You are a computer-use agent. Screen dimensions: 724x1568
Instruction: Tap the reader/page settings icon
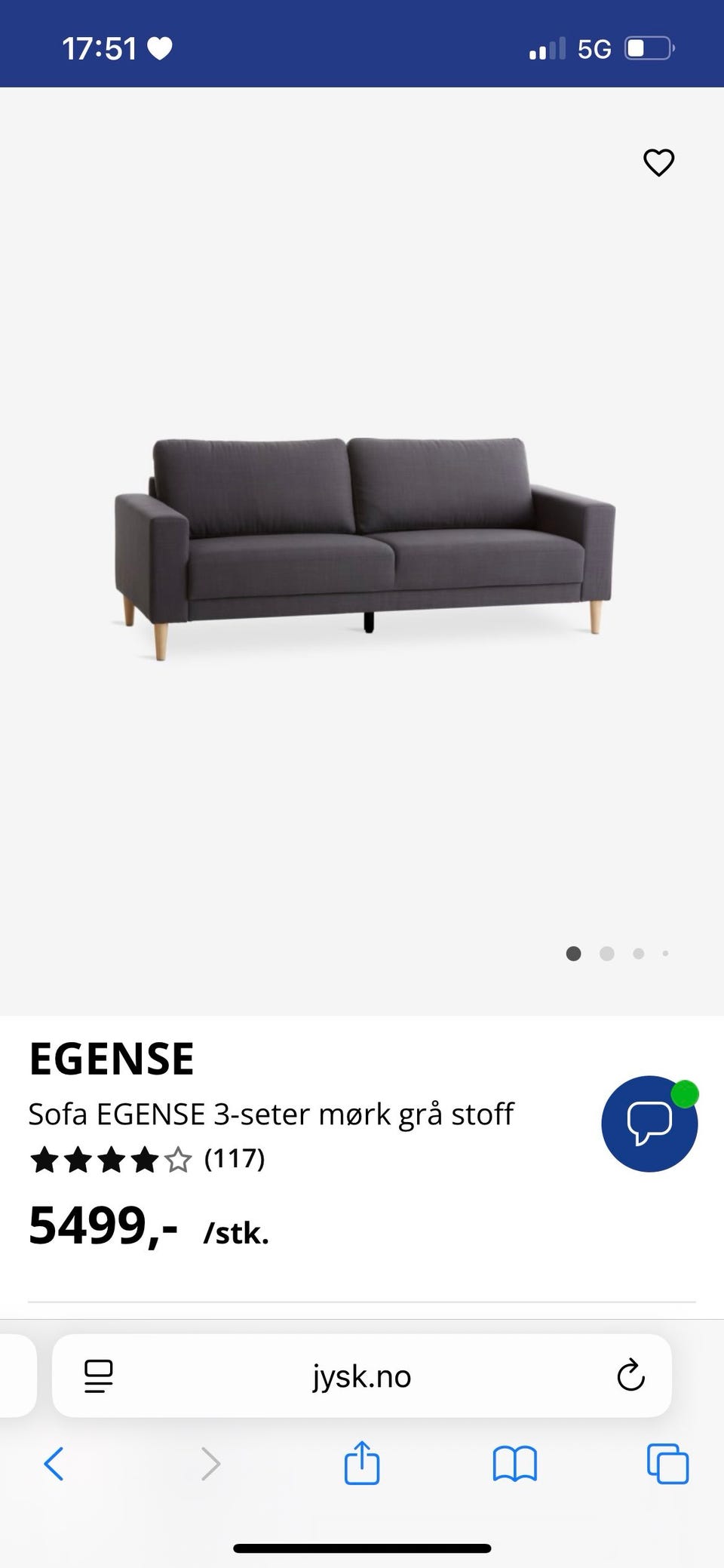click(x=98, y=1376)
